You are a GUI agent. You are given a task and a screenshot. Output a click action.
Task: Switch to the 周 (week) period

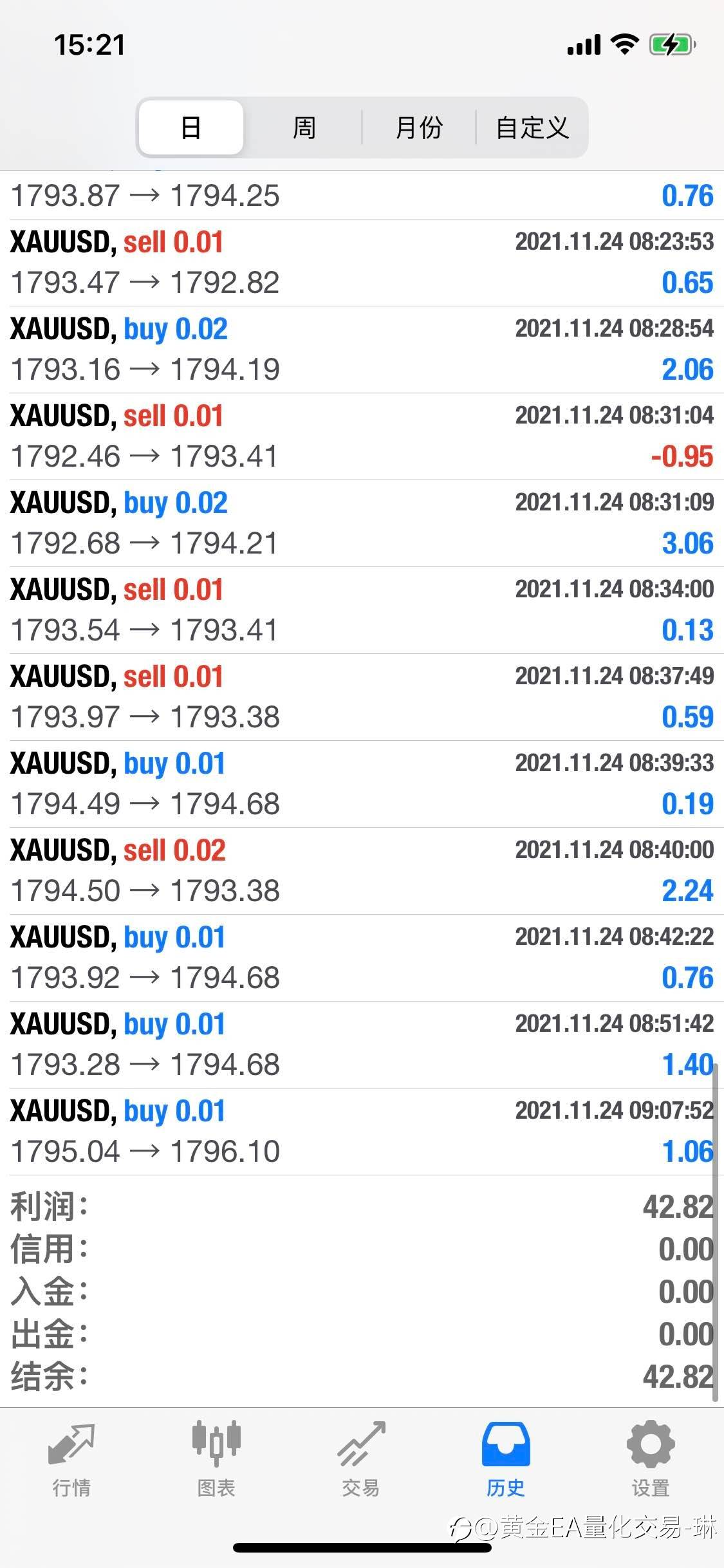coord(304,127)
